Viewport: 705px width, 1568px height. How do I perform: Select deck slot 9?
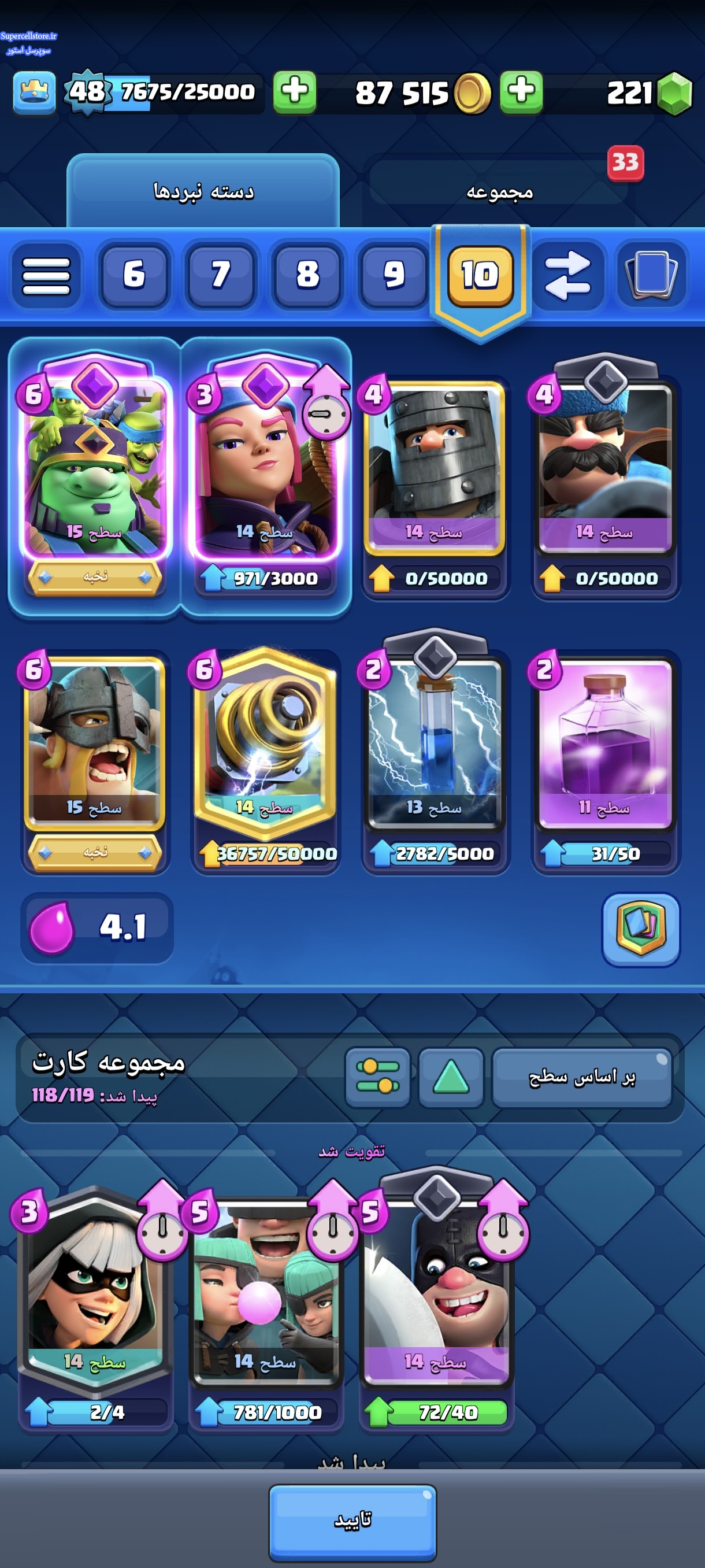click(394, 275)
